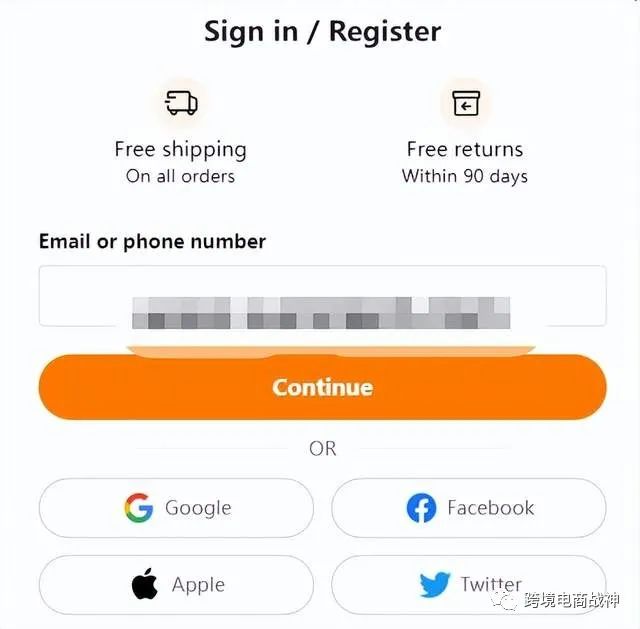Sign in with Google
Screen dimensions: 640x629
pyautogui.click(x=176, y=508)
